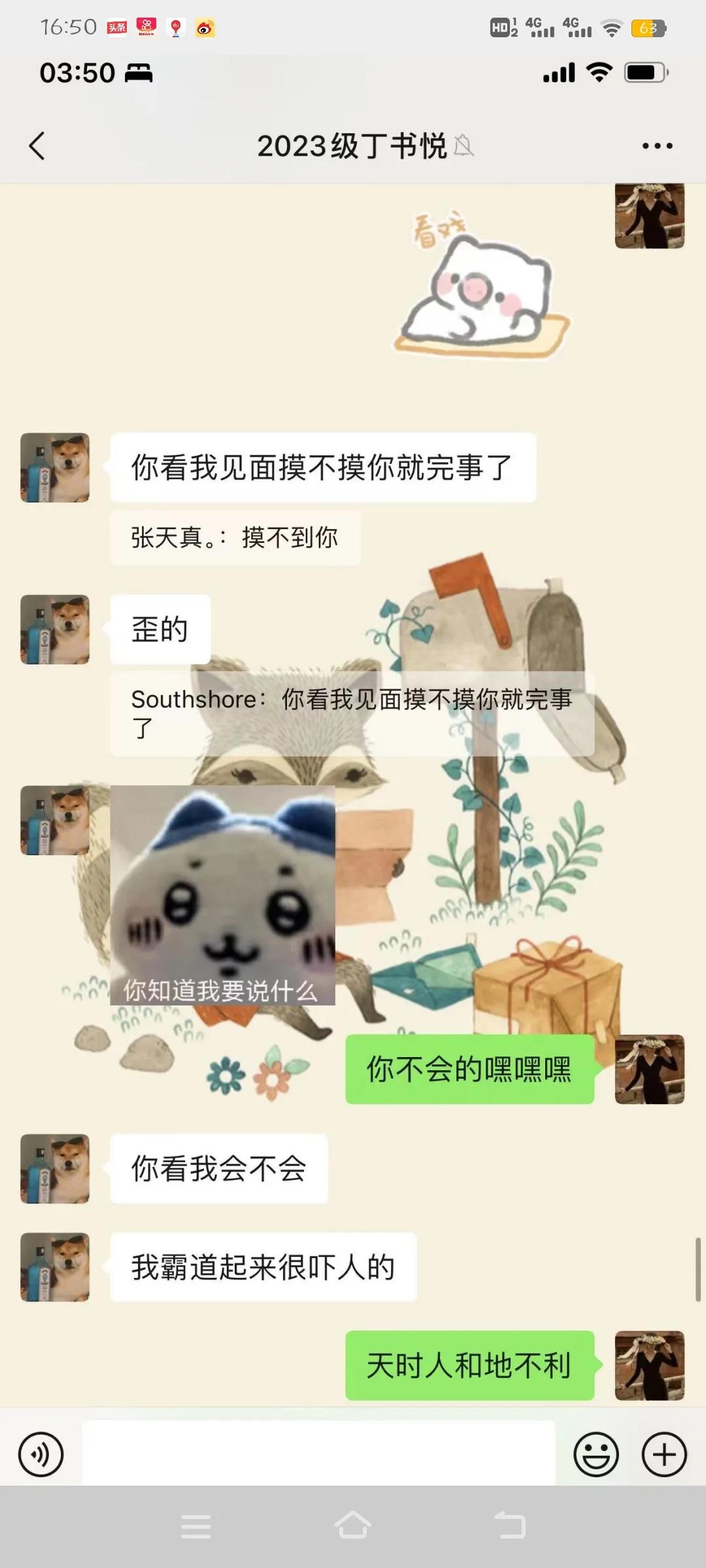Open sender's avatar beside 我霸道起来很吓人的
The image size is (706, 1568).
pos(55,1267)
